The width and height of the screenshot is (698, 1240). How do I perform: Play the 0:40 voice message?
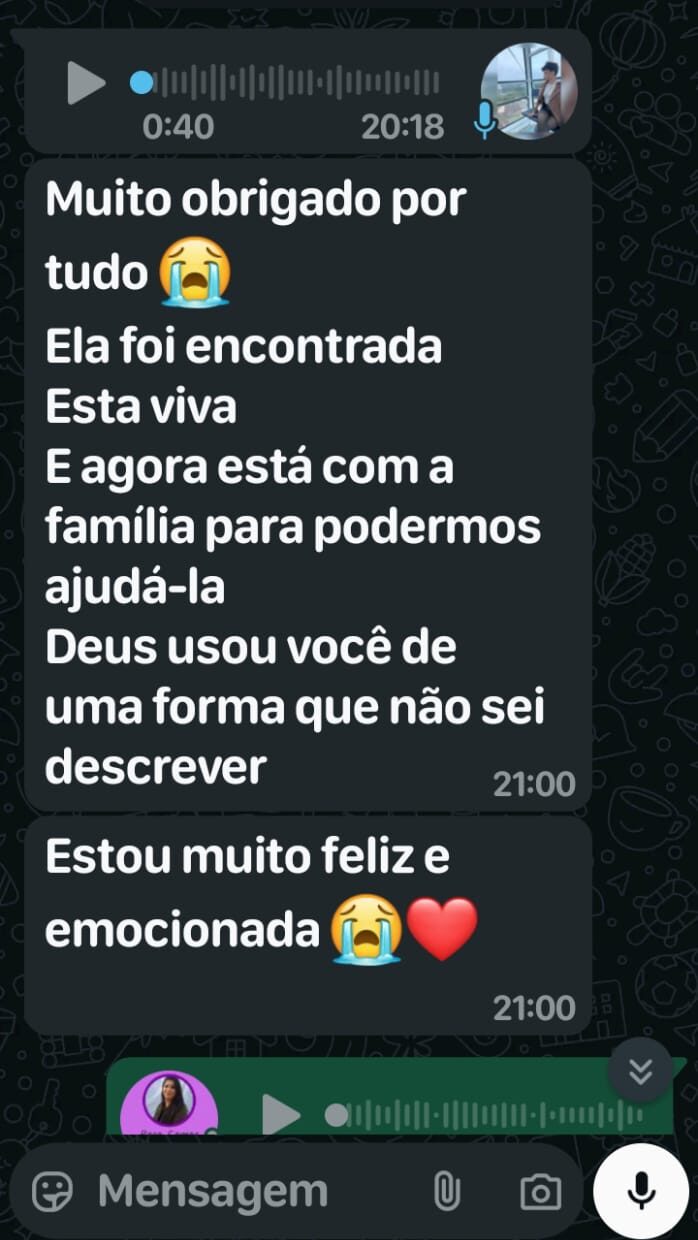[86, 83]
